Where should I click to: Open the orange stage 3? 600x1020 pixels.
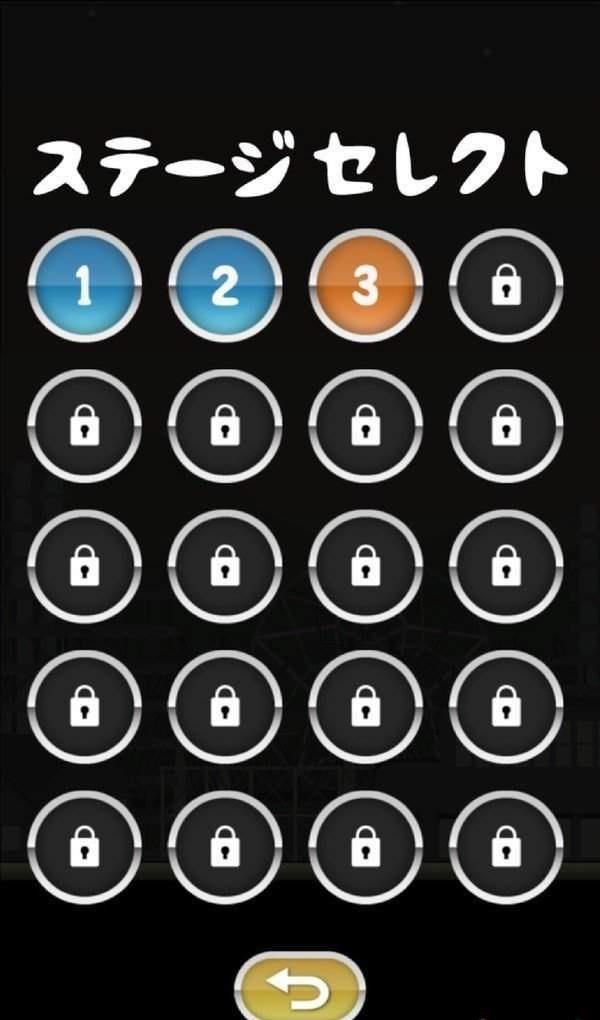point(365,287)
